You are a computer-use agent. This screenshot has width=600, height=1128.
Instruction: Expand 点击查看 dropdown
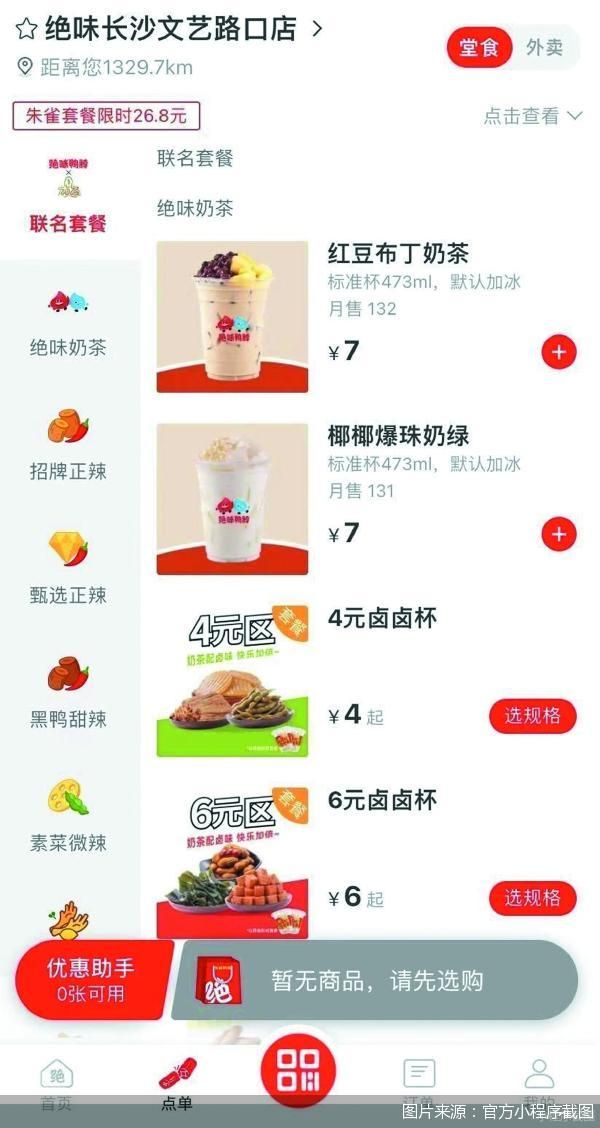(532, 116)
